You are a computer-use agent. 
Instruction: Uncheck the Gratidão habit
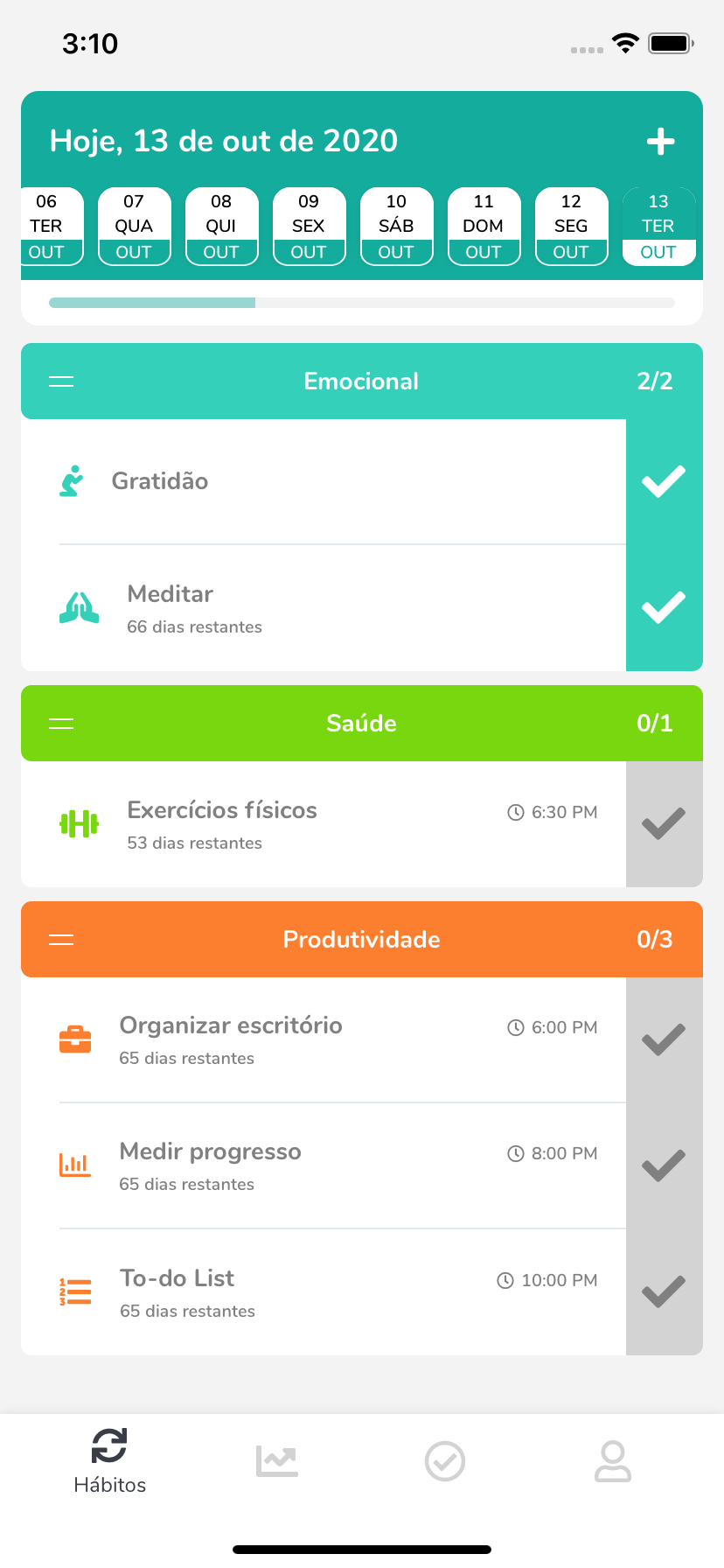coord(664,482)
